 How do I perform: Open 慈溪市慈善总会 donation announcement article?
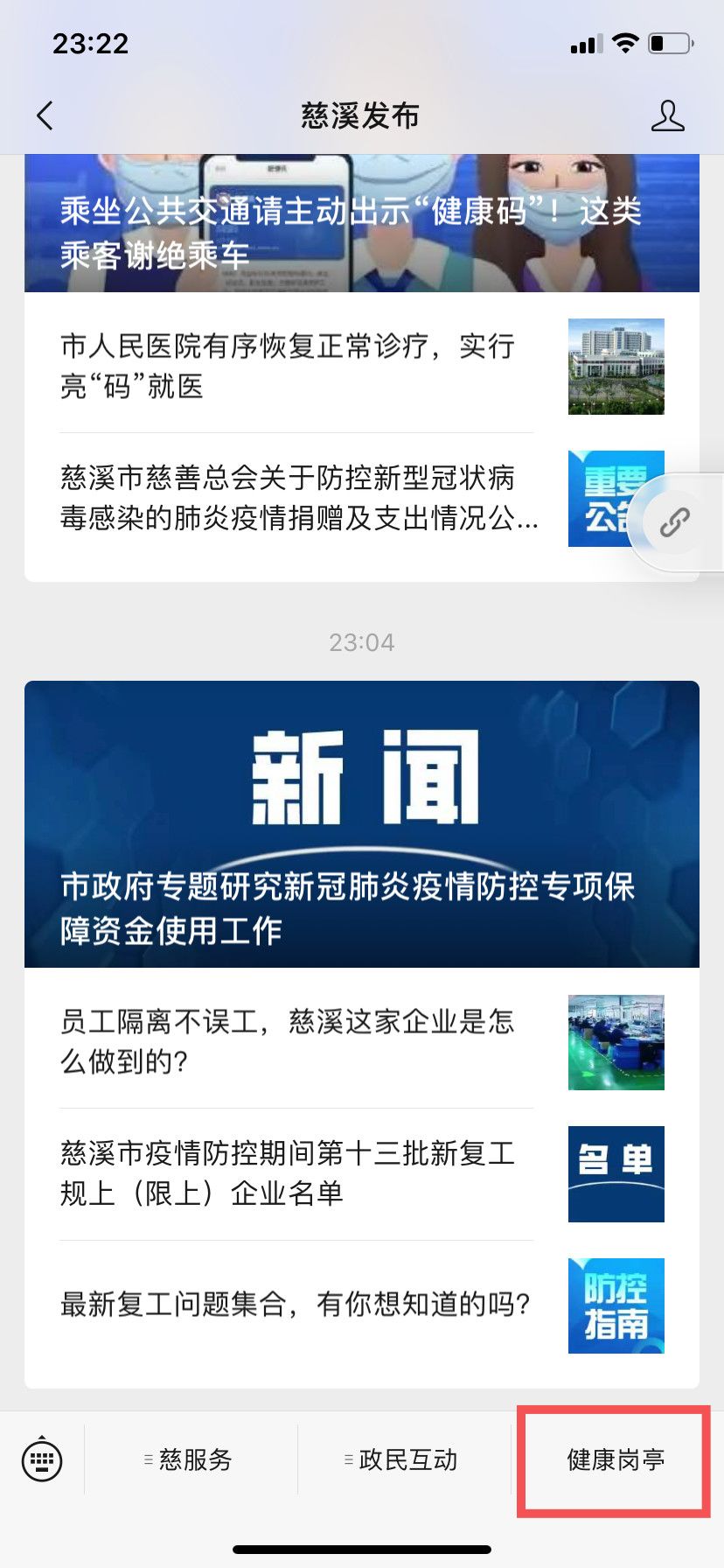tap(362, 498)
